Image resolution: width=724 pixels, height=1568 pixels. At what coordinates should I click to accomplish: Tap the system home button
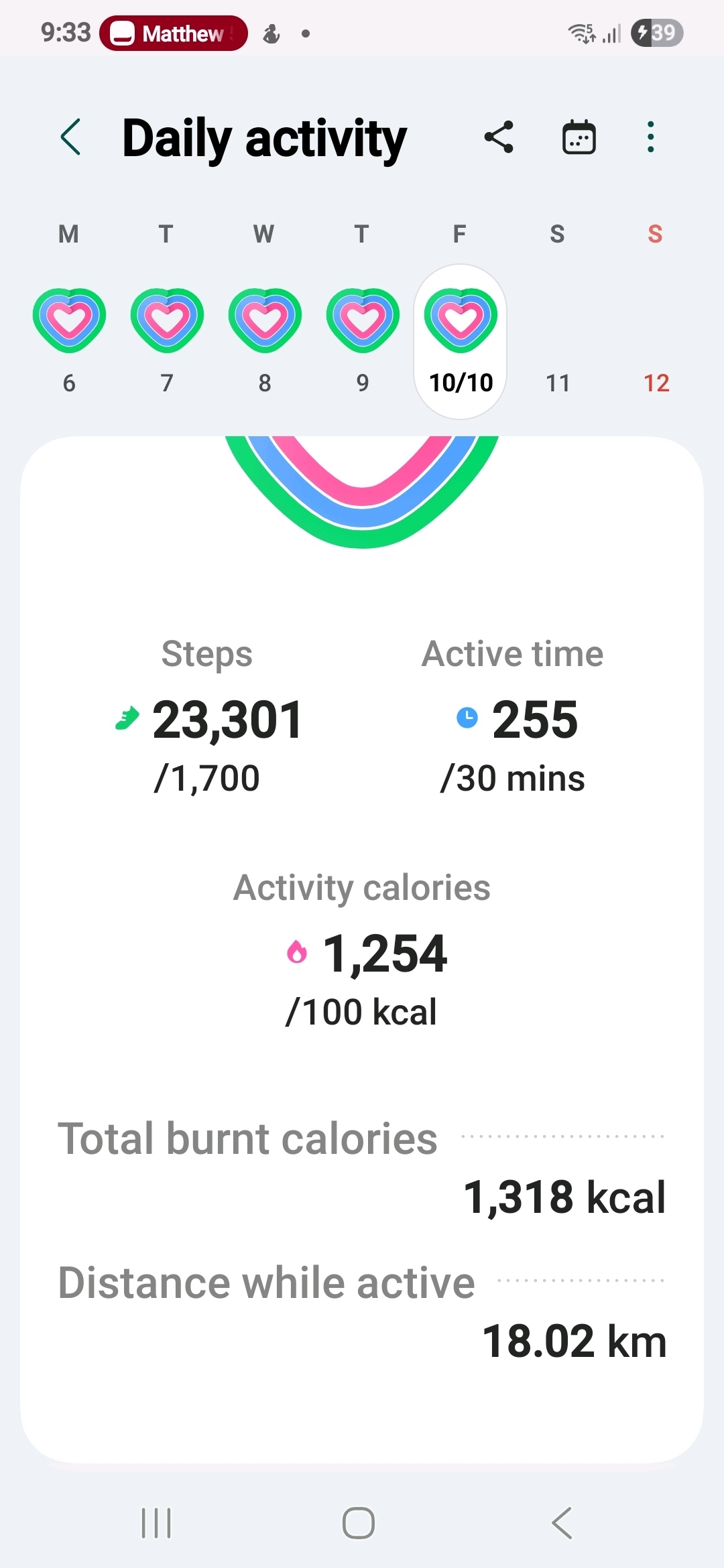(x=359, y=1523)
